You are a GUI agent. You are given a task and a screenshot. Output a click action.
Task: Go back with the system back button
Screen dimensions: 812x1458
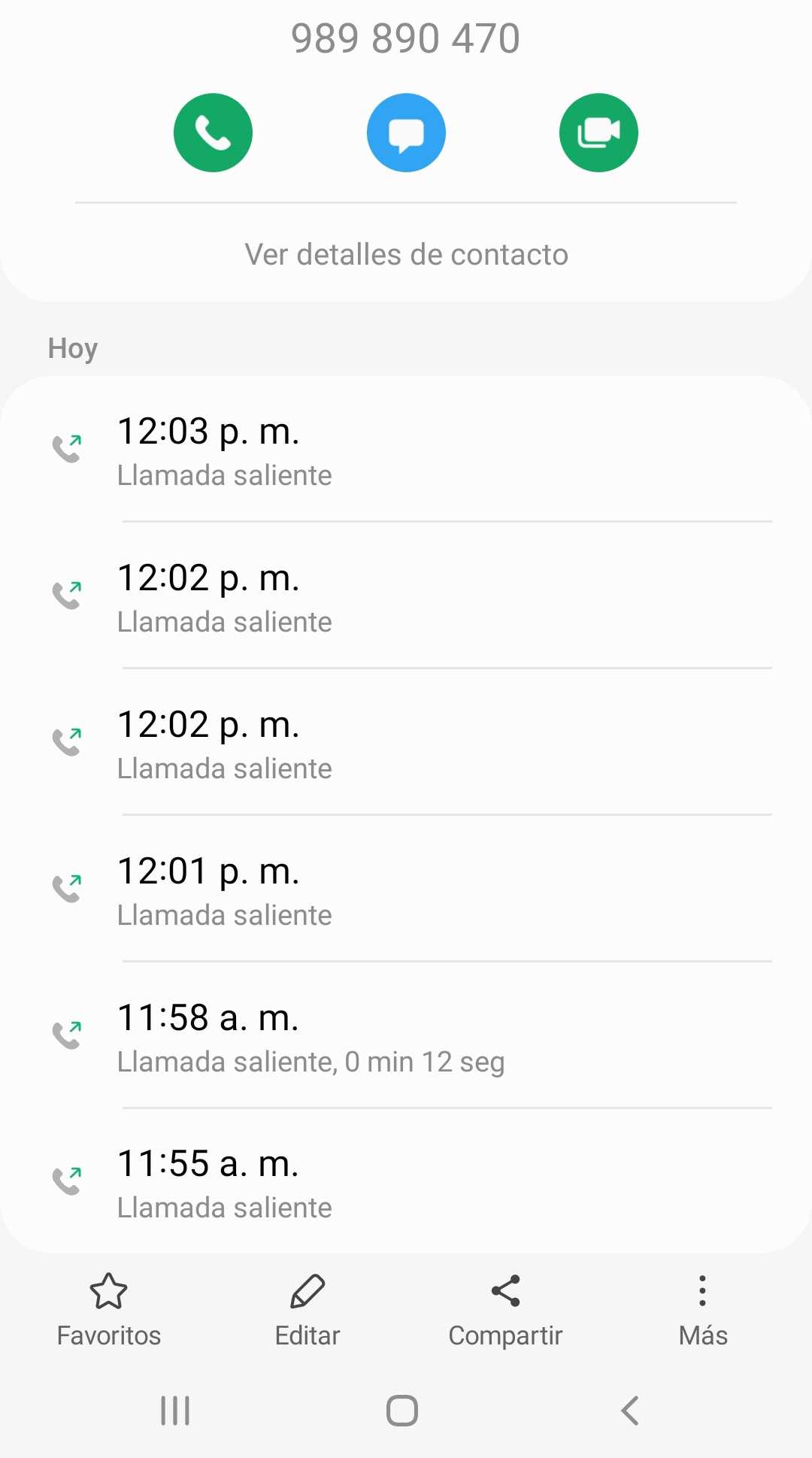[x=630, y=1411]
